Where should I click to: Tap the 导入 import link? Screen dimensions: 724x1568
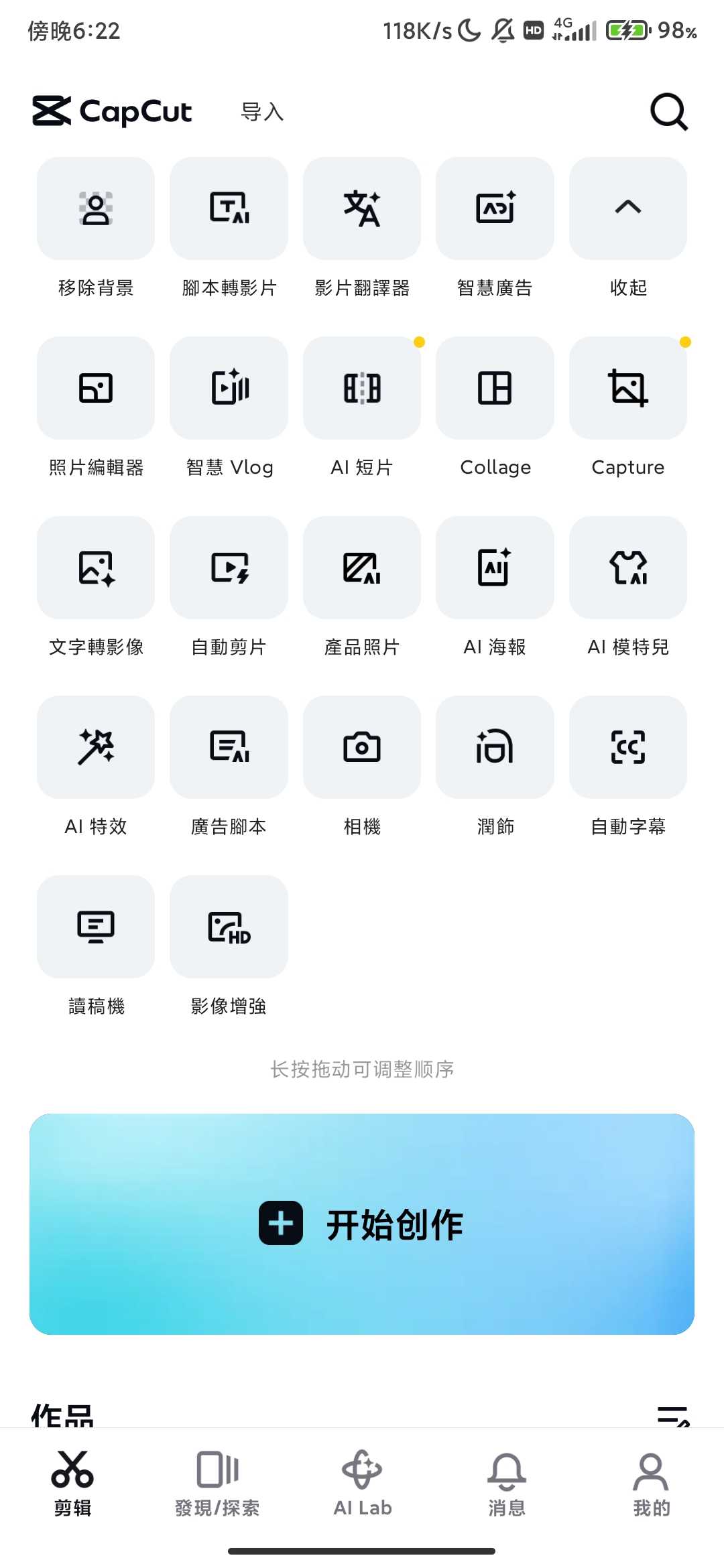click(x=262, y=112)
